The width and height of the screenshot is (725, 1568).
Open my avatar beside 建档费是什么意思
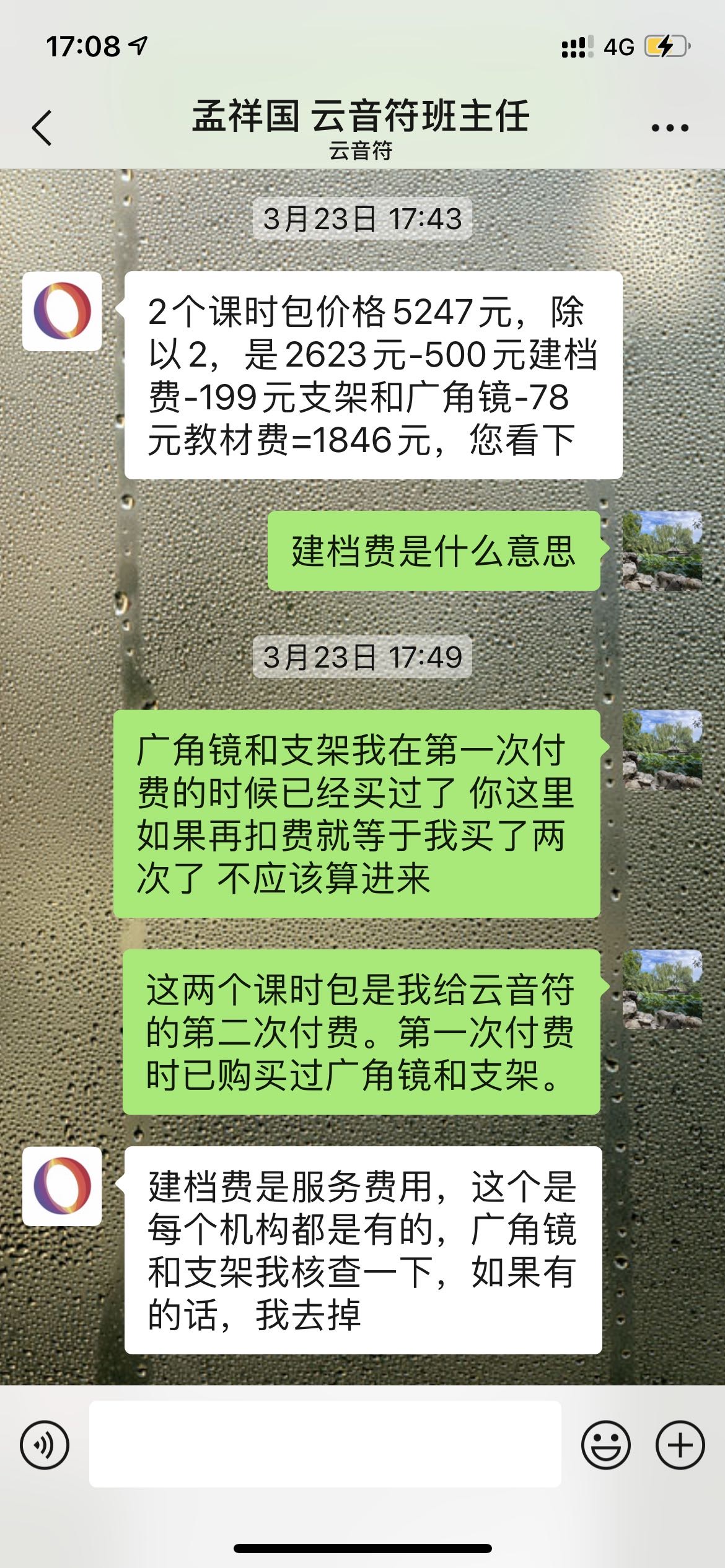click(x=662, y=551)
